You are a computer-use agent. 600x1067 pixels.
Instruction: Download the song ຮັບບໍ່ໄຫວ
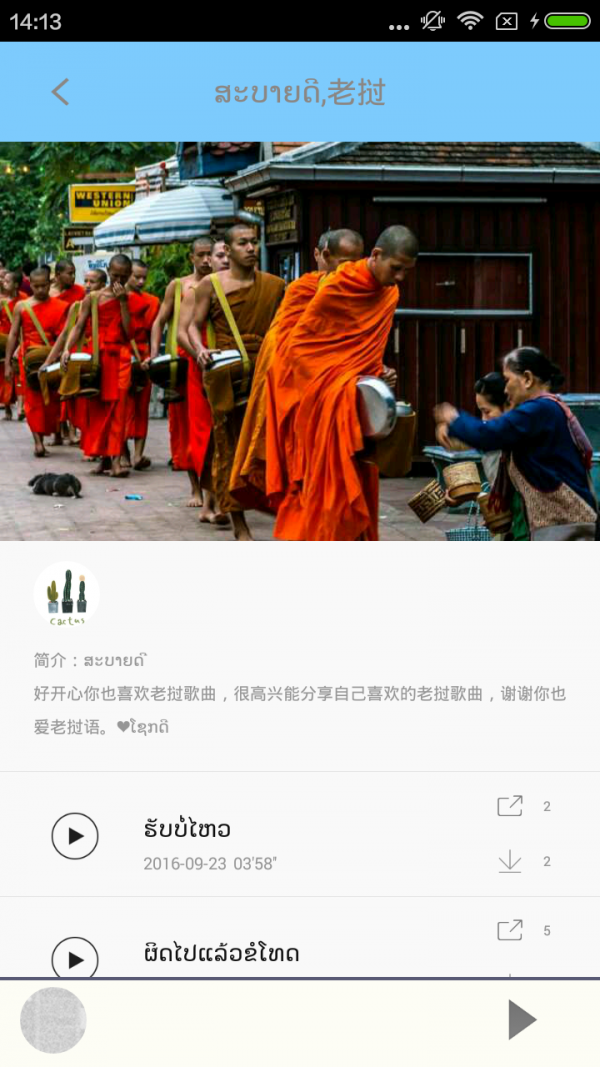point(510,861)
